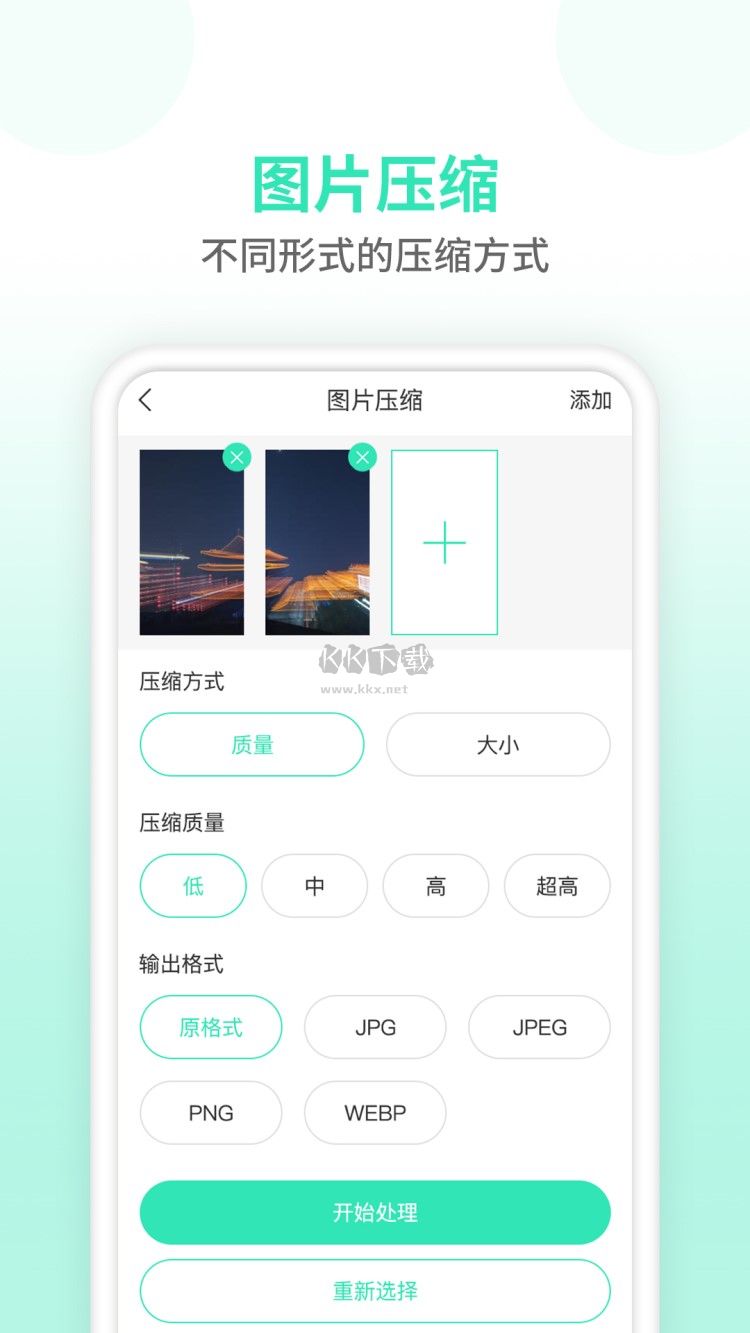The width and height of the screenshot is (750, 1333).
Task: Choose 中 compression quality
Action: (314, 886)
